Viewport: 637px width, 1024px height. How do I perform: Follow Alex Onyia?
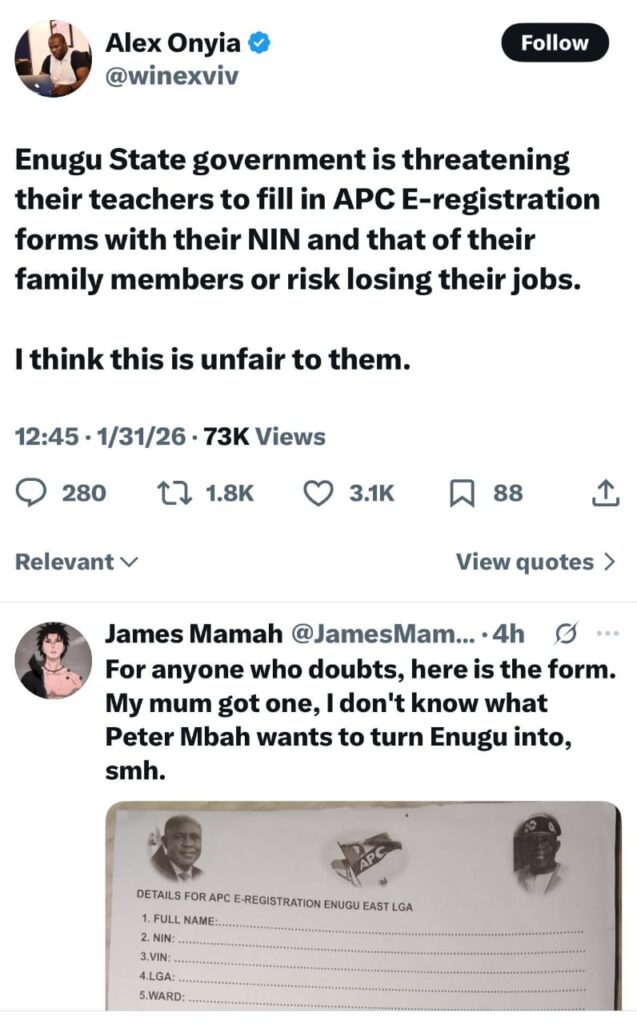[x=554, y=43]
